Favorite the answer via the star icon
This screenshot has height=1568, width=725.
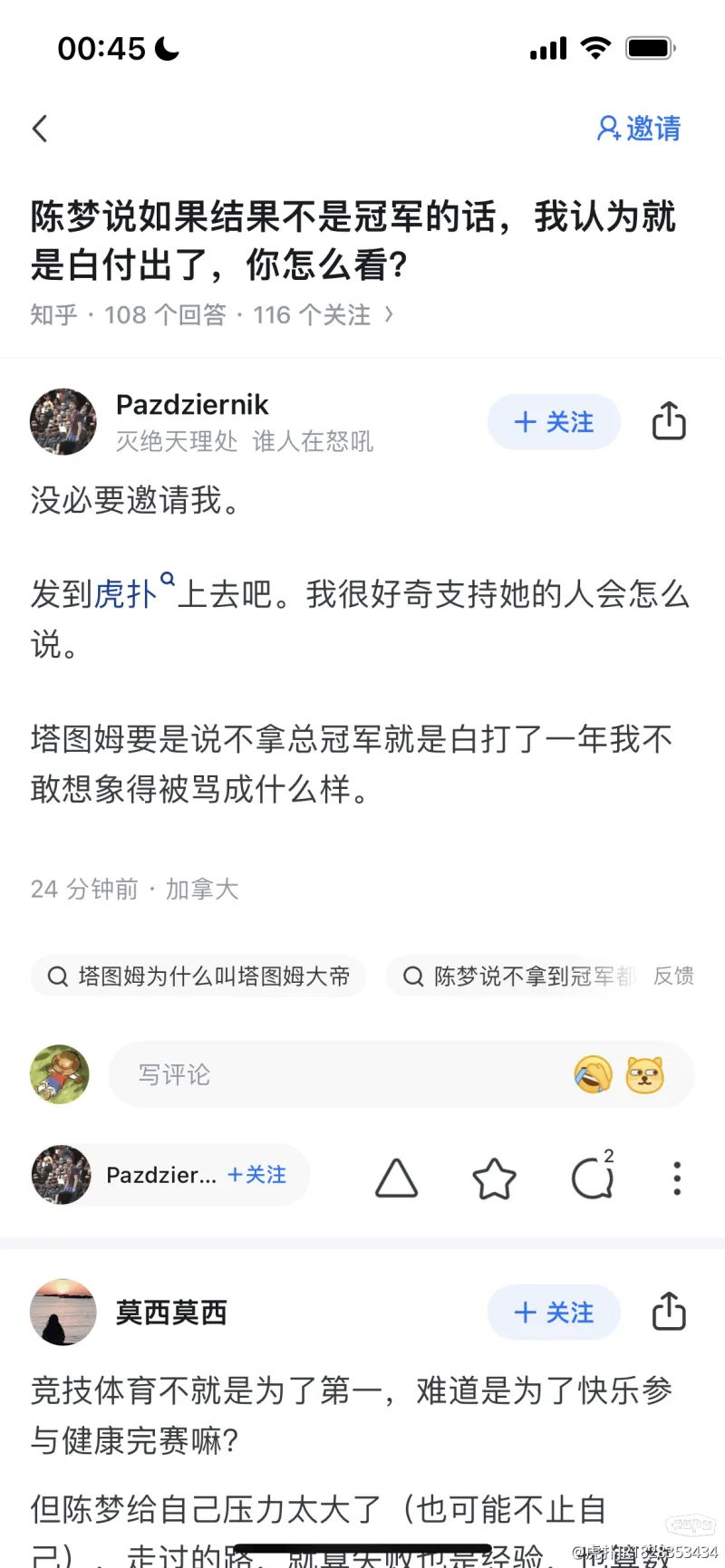tap(494, 1178)
